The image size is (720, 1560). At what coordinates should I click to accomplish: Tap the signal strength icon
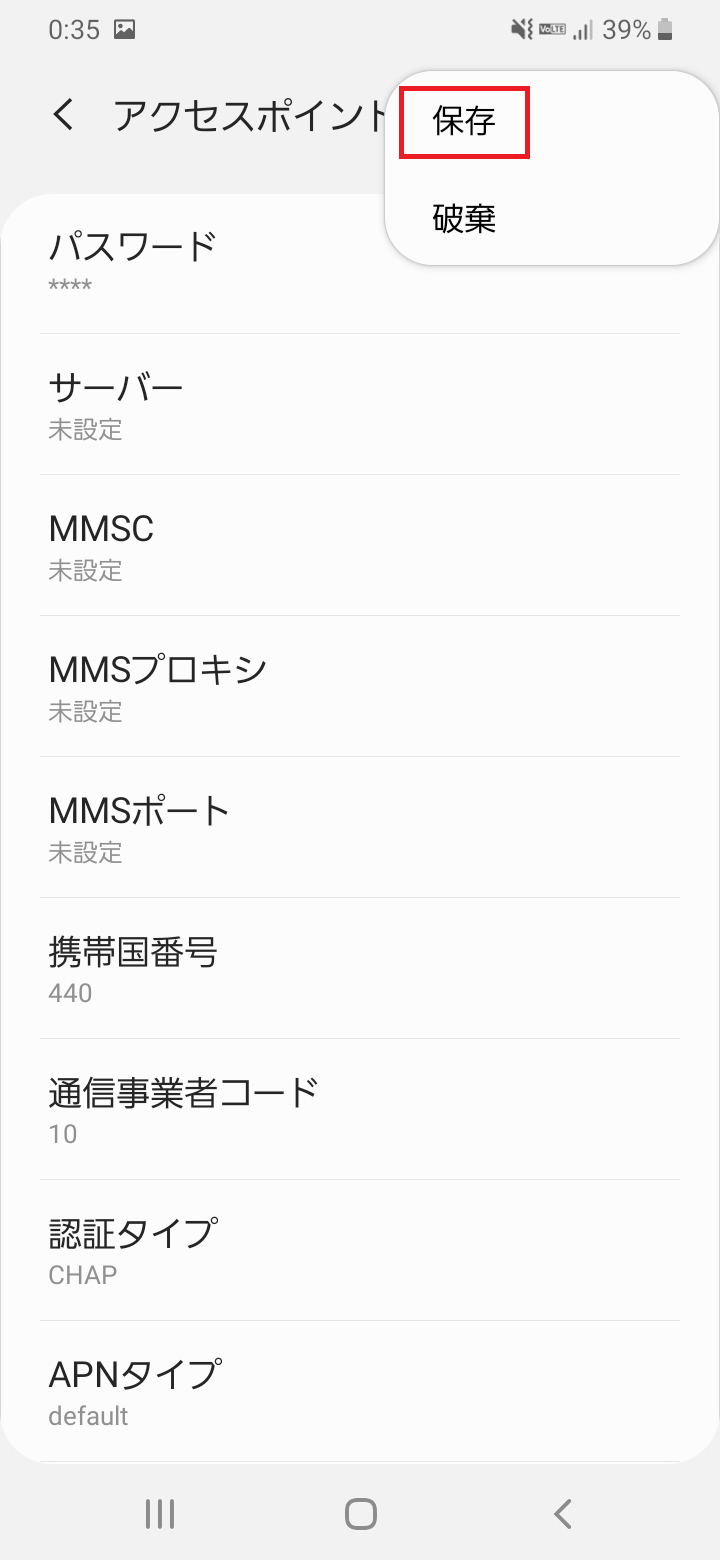585,29
